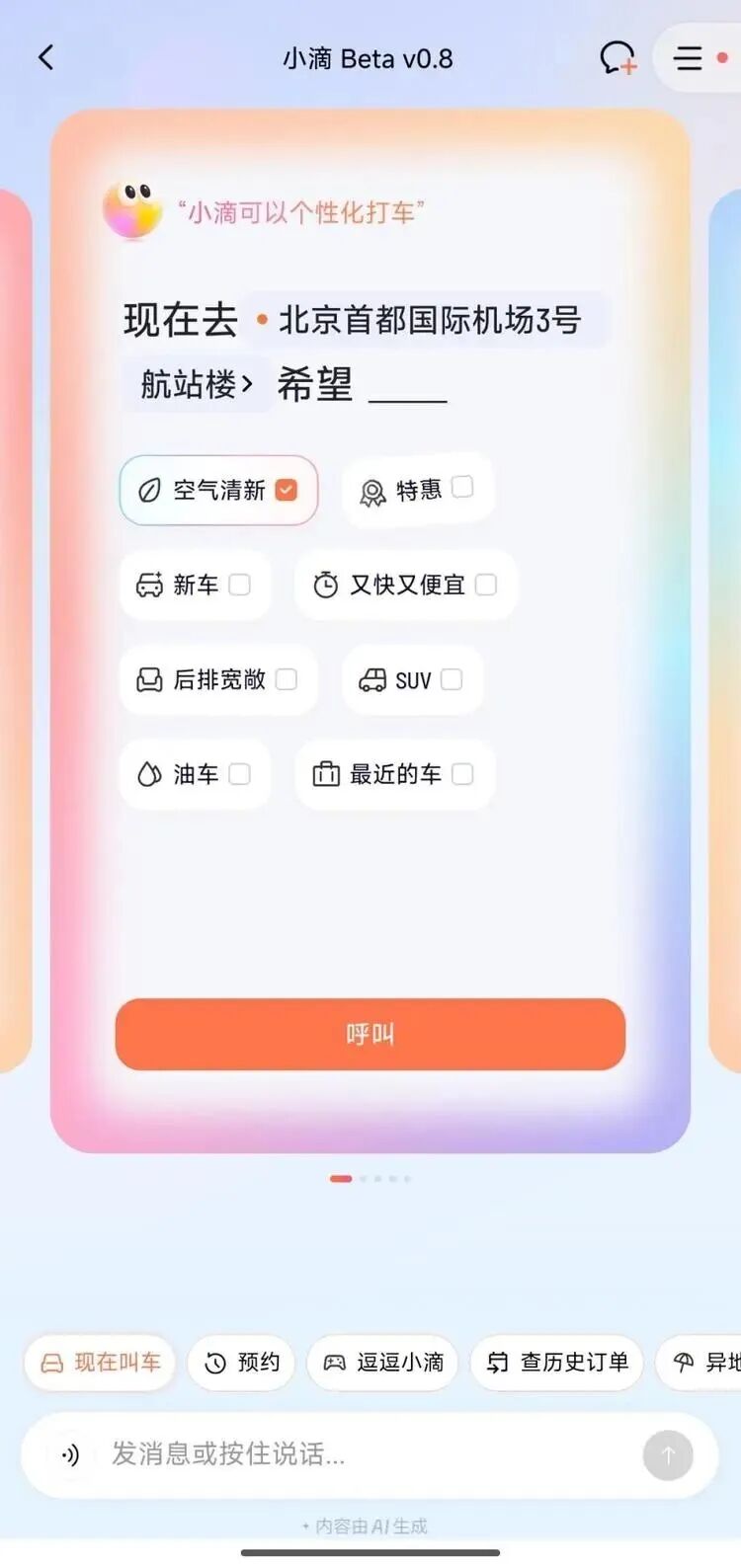Image resolution: width=741 pixels, height=1568 pixels.
Task: Click the carousel page indicator dots
Action: click(370, 1178)
